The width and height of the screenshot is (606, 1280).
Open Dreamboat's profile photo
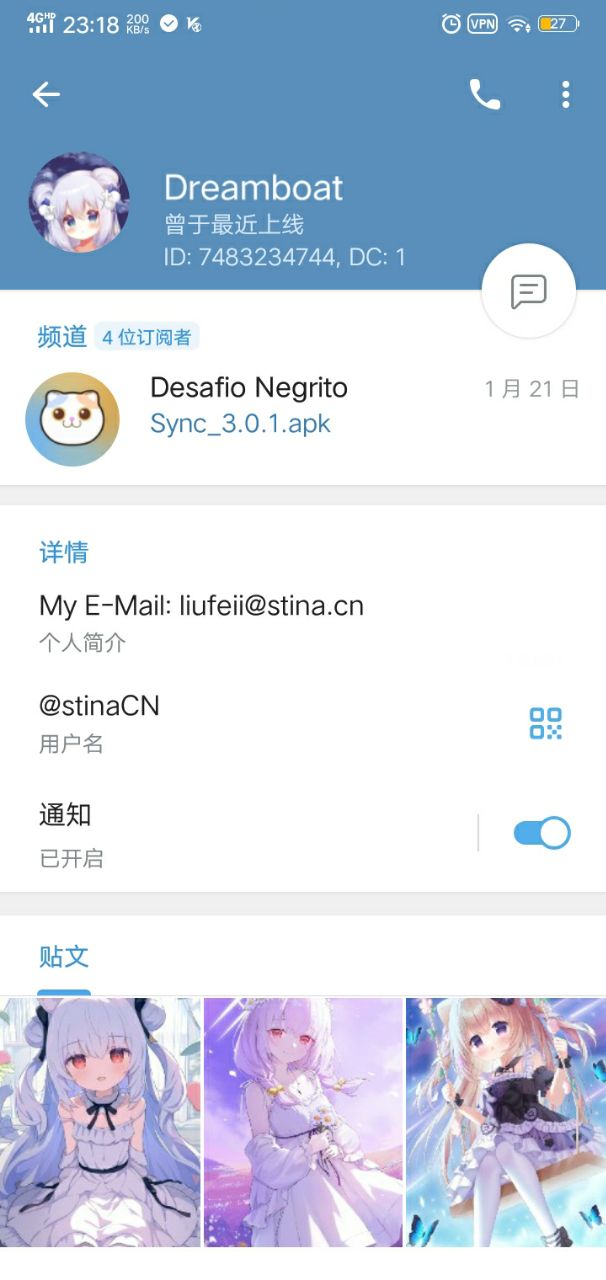(x=79, y=203)
